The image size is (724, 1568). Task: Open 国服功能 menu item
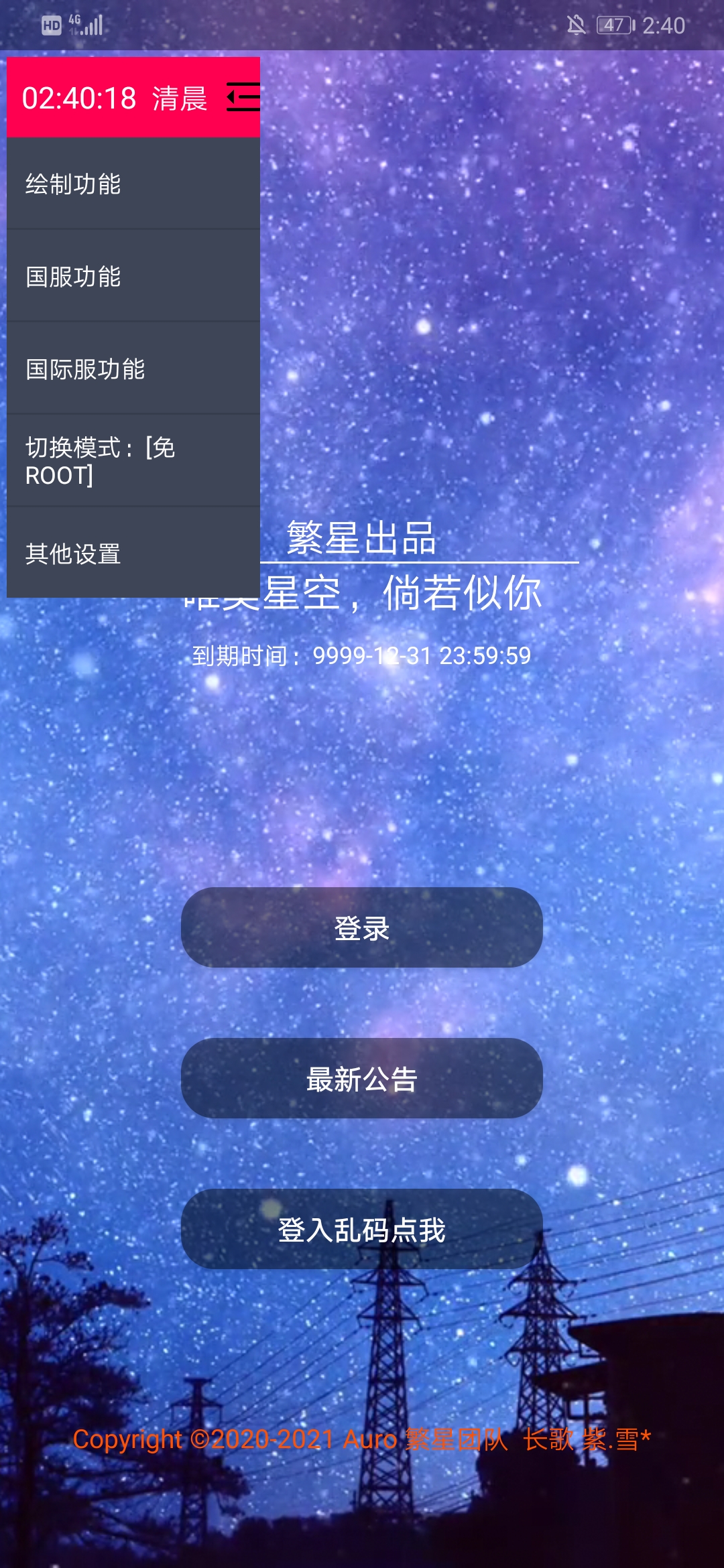click(x=133, y=276)
